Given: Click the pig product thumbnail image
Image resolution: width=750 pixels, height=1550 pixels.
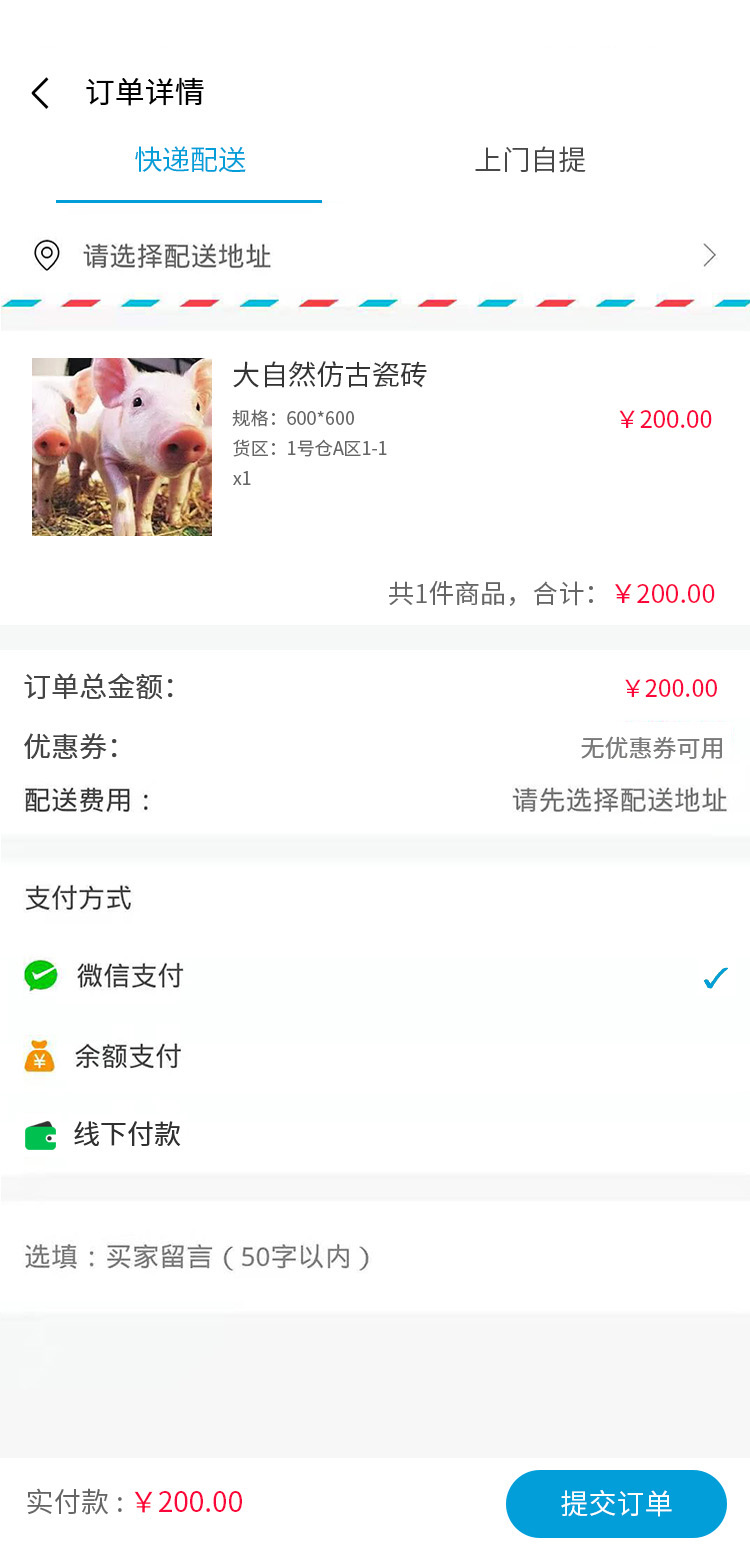Looking at the screenshot, I should pyautogui.click(x=121, y=446).
